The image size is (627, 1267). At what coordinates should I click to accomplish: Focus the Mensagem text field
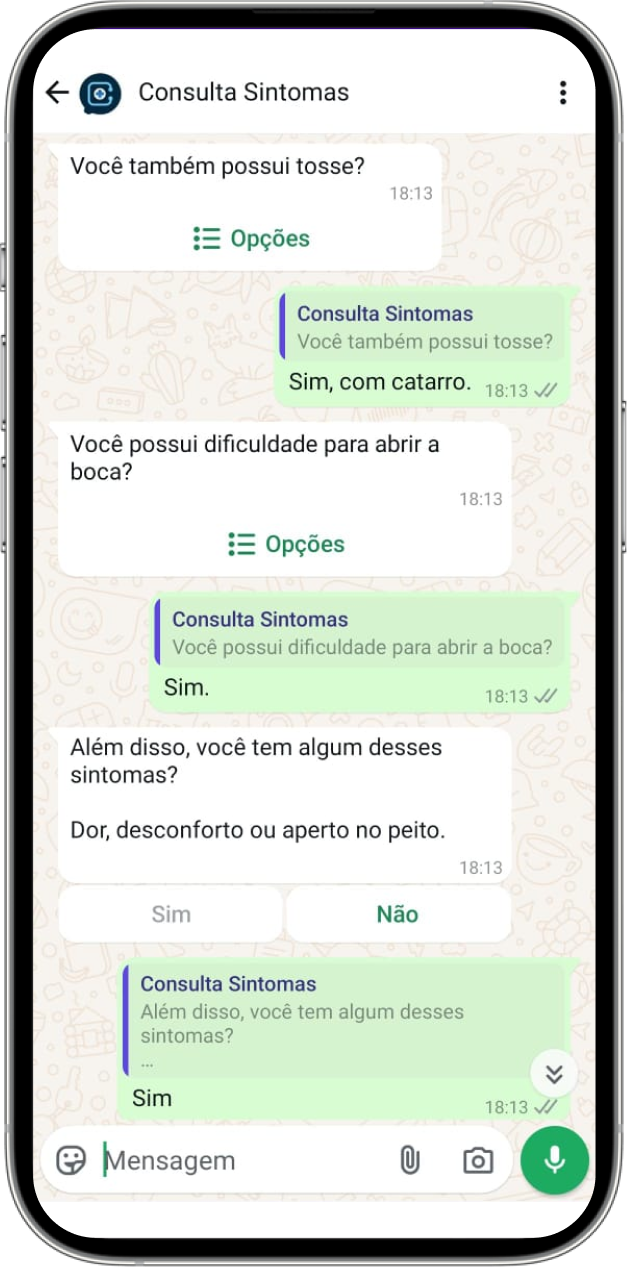(240, 1160)
